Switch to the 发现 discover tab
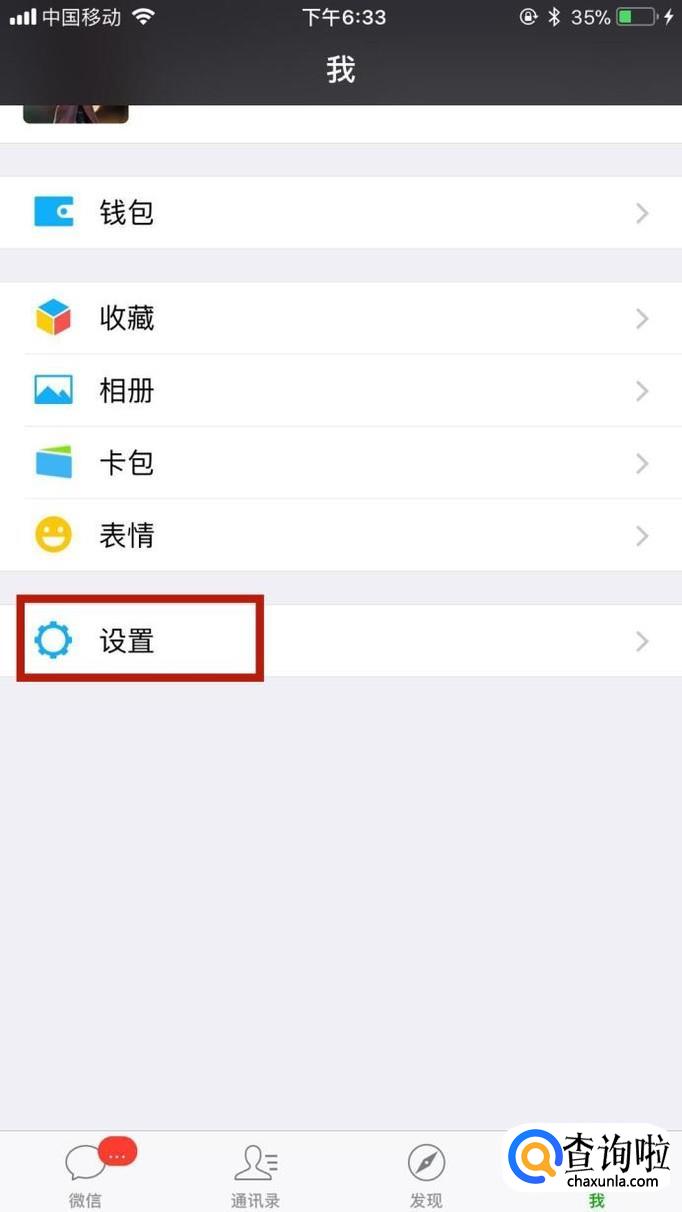The height and width of the screenshot is (1212, 682). click(x=426, y=1173)
